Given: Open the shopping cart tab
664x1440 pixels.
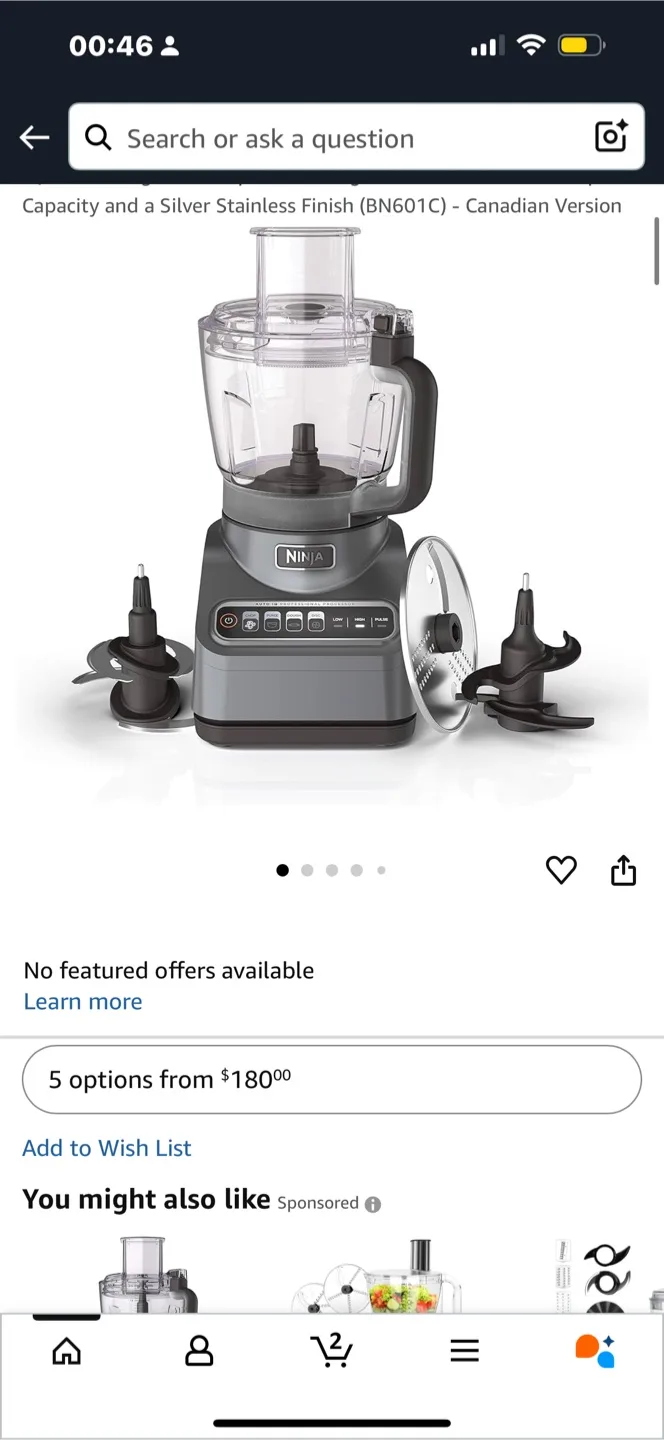Looking at the screenshot, I should (x=331, y=1351).
